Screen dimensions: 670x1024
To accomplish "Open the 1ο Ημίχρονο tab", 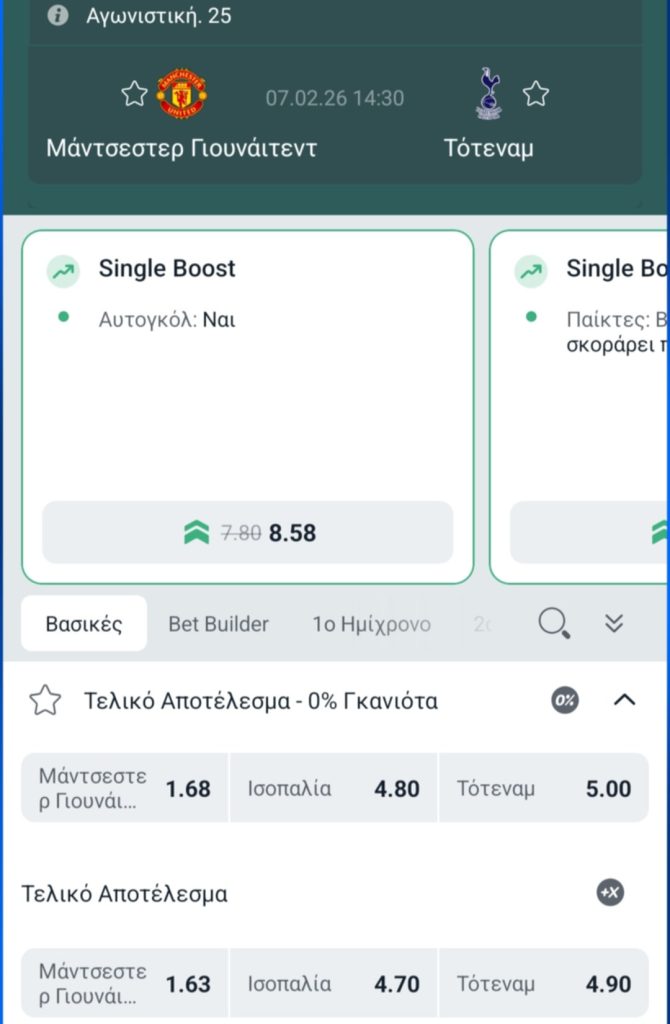I will click(x=371, y=624).
